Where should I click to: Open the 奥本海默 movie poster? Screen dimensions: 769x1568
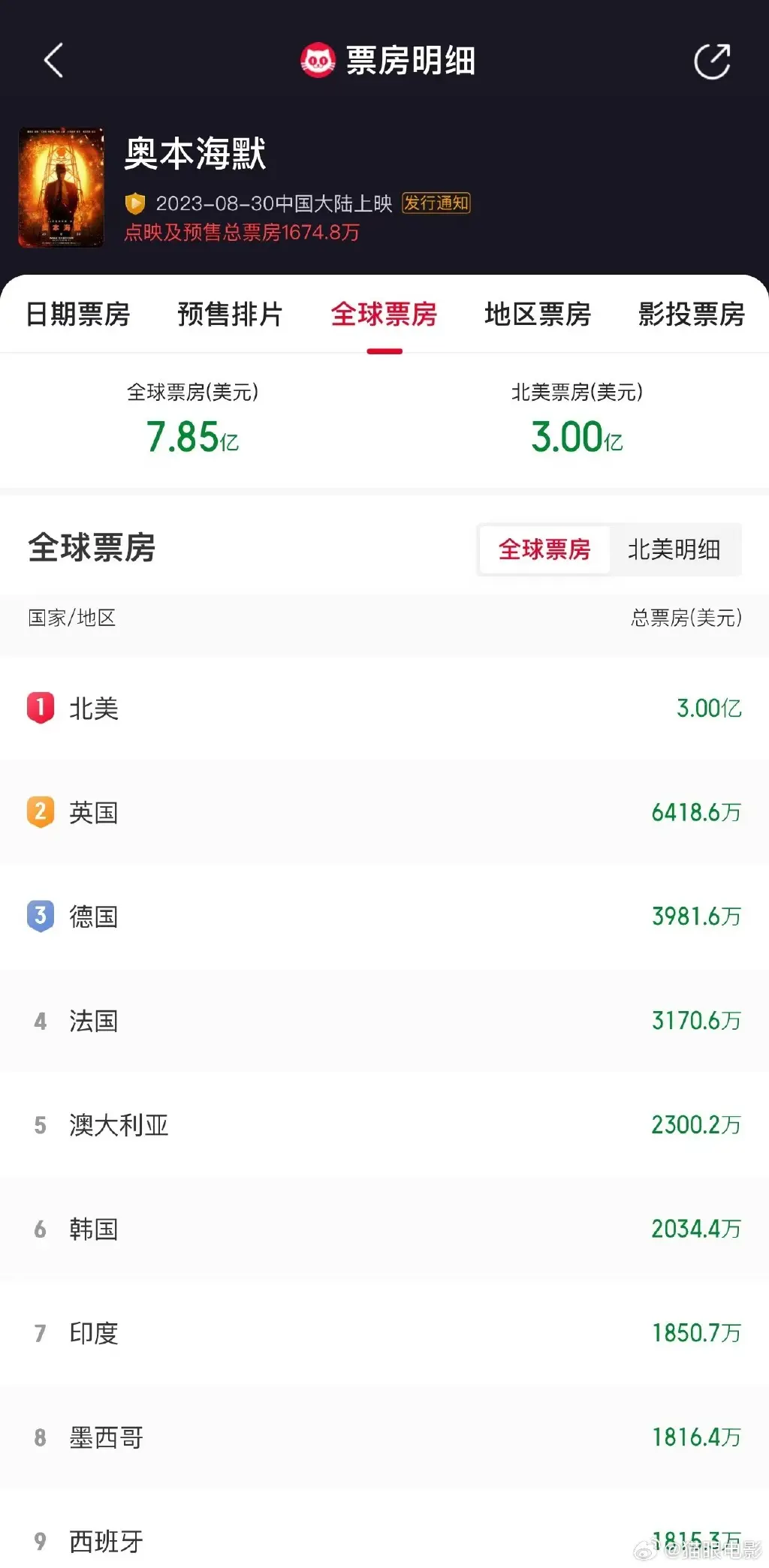coord(62,188)
